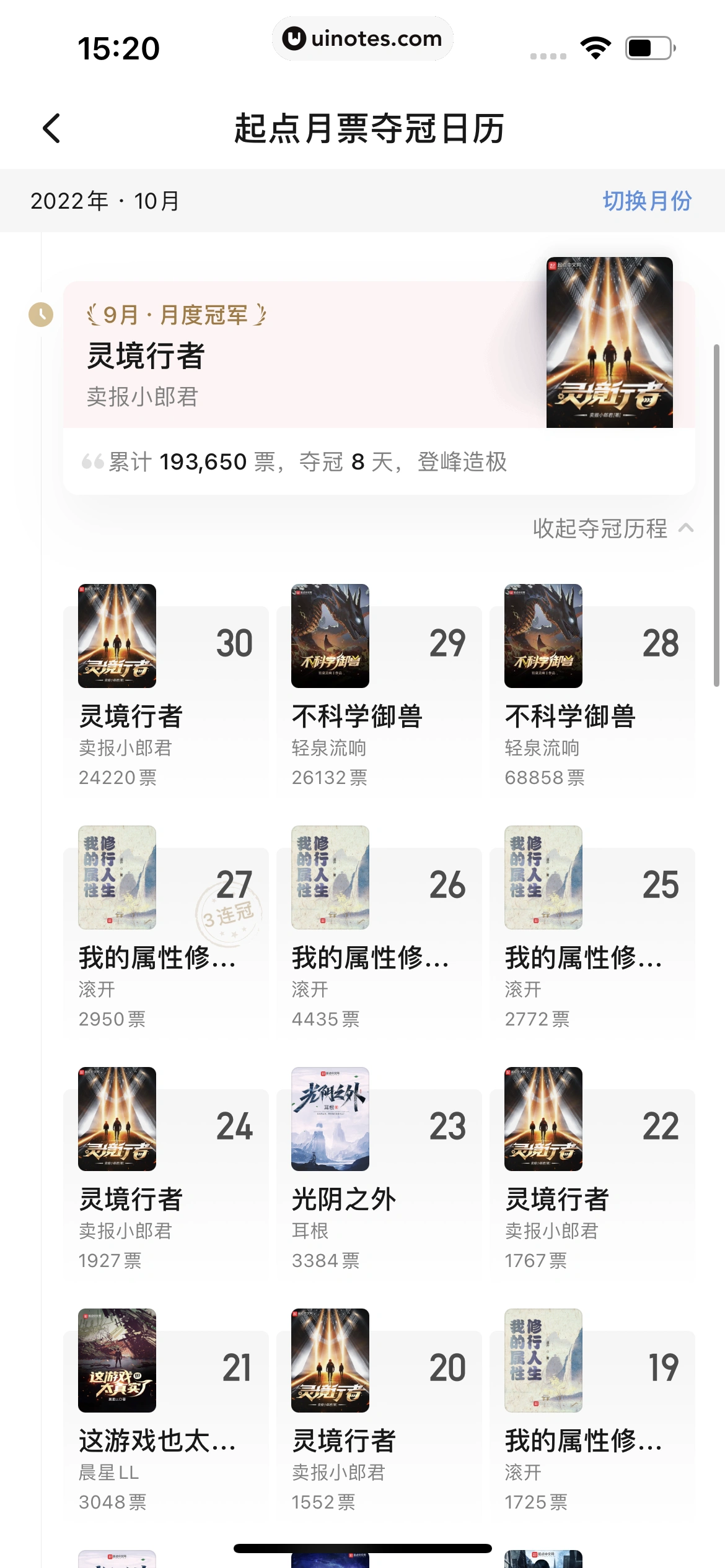The height and width of the screenshot is (1568, 725).
Task: Open the champion 灵境行者 cover image
Action: (x=610, y=342)
